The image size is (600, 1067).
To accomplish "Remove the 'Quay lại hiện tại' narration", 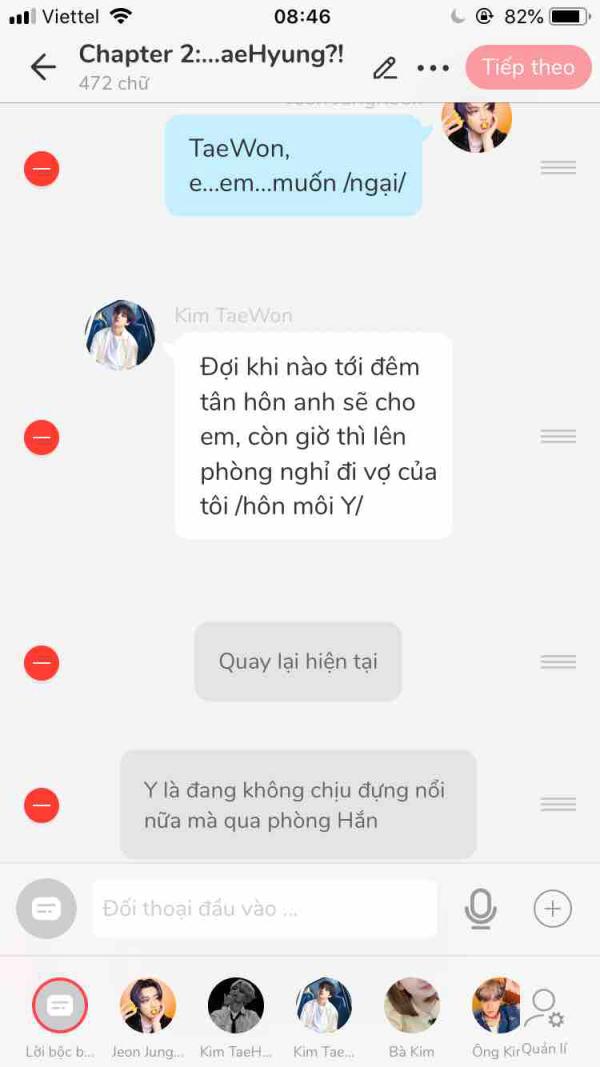I will tap(41, 662).
